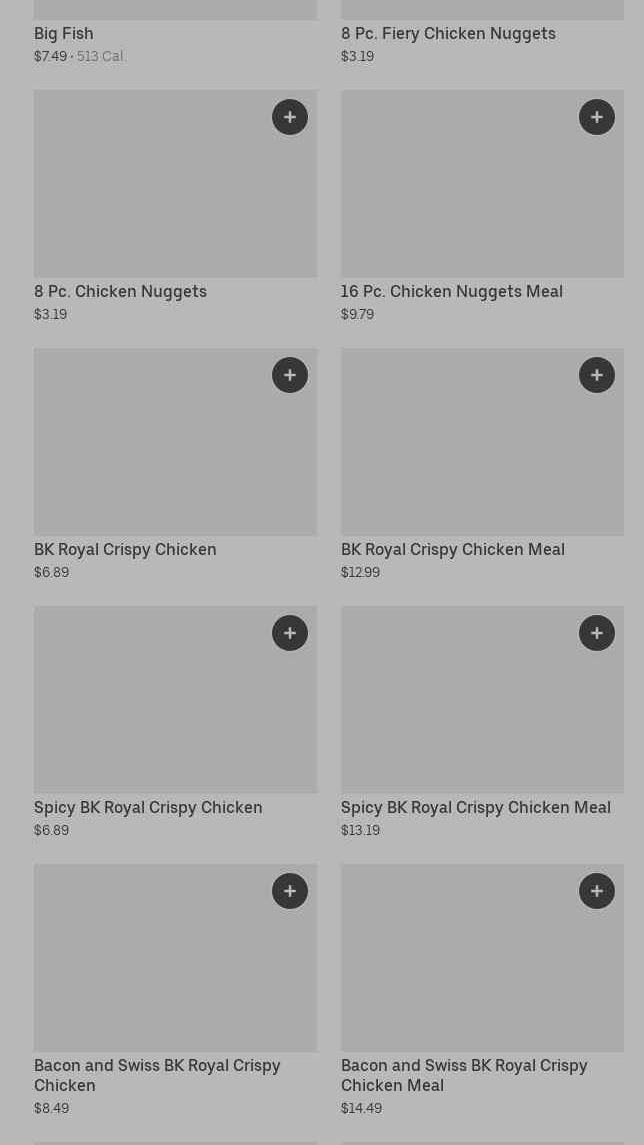The image size is (644, 1145).
Task: Add BK Royal Crispy Chicken to cart
Action: point(290,375)
